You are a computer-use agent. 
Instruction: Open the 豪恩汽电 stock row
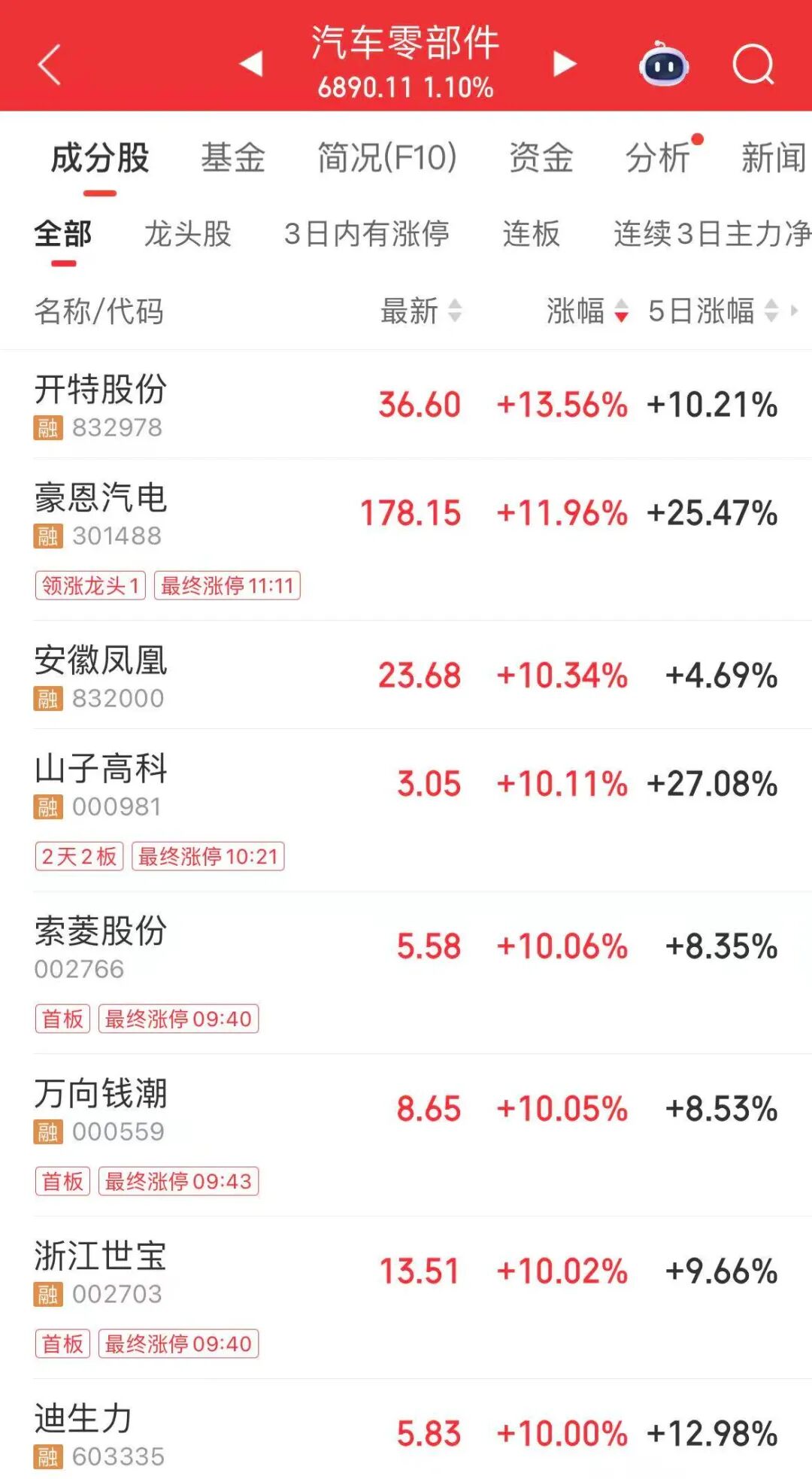[406, 540]
